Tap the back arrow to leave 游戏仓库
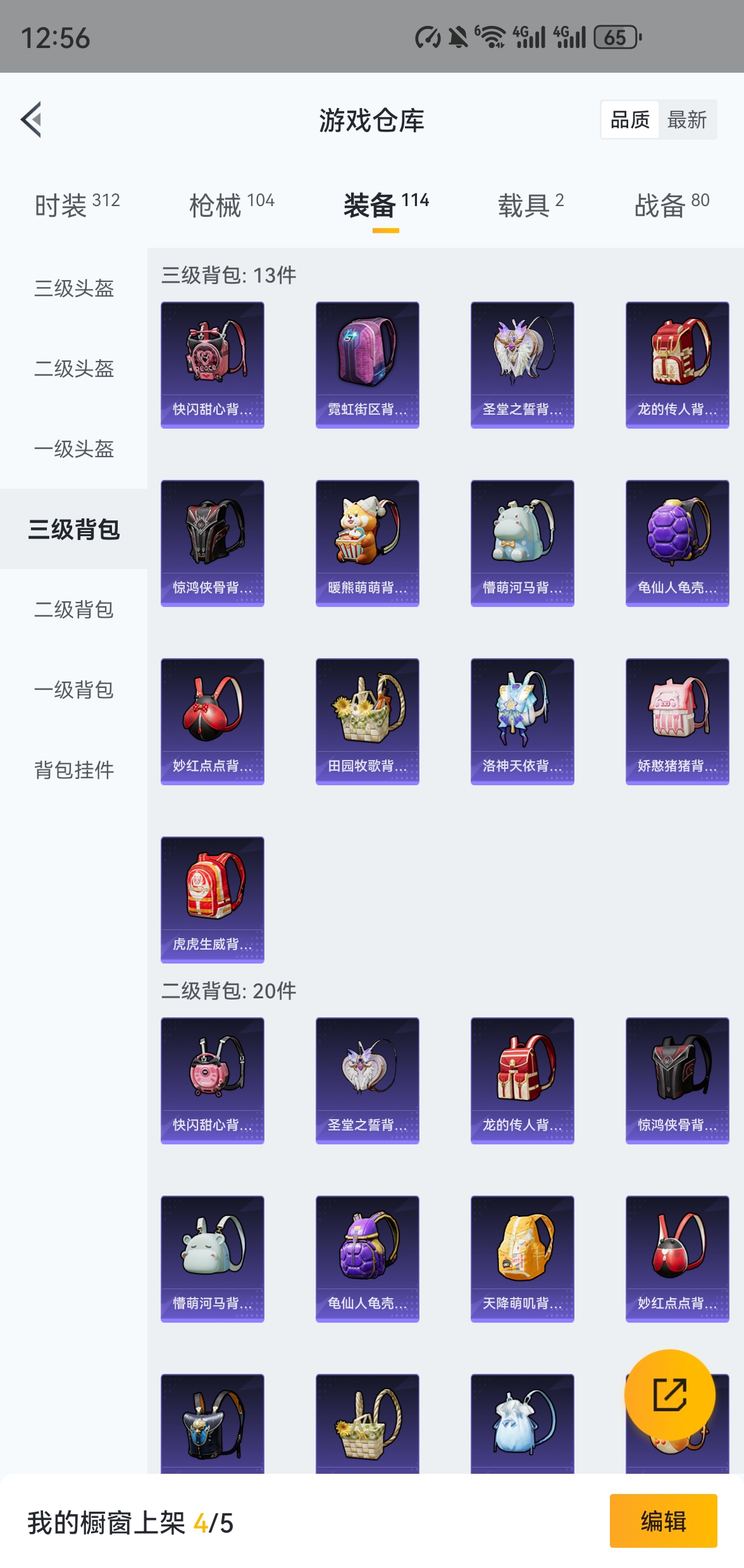This screenshot has height=1568, width=744. [x=30, y=121]
